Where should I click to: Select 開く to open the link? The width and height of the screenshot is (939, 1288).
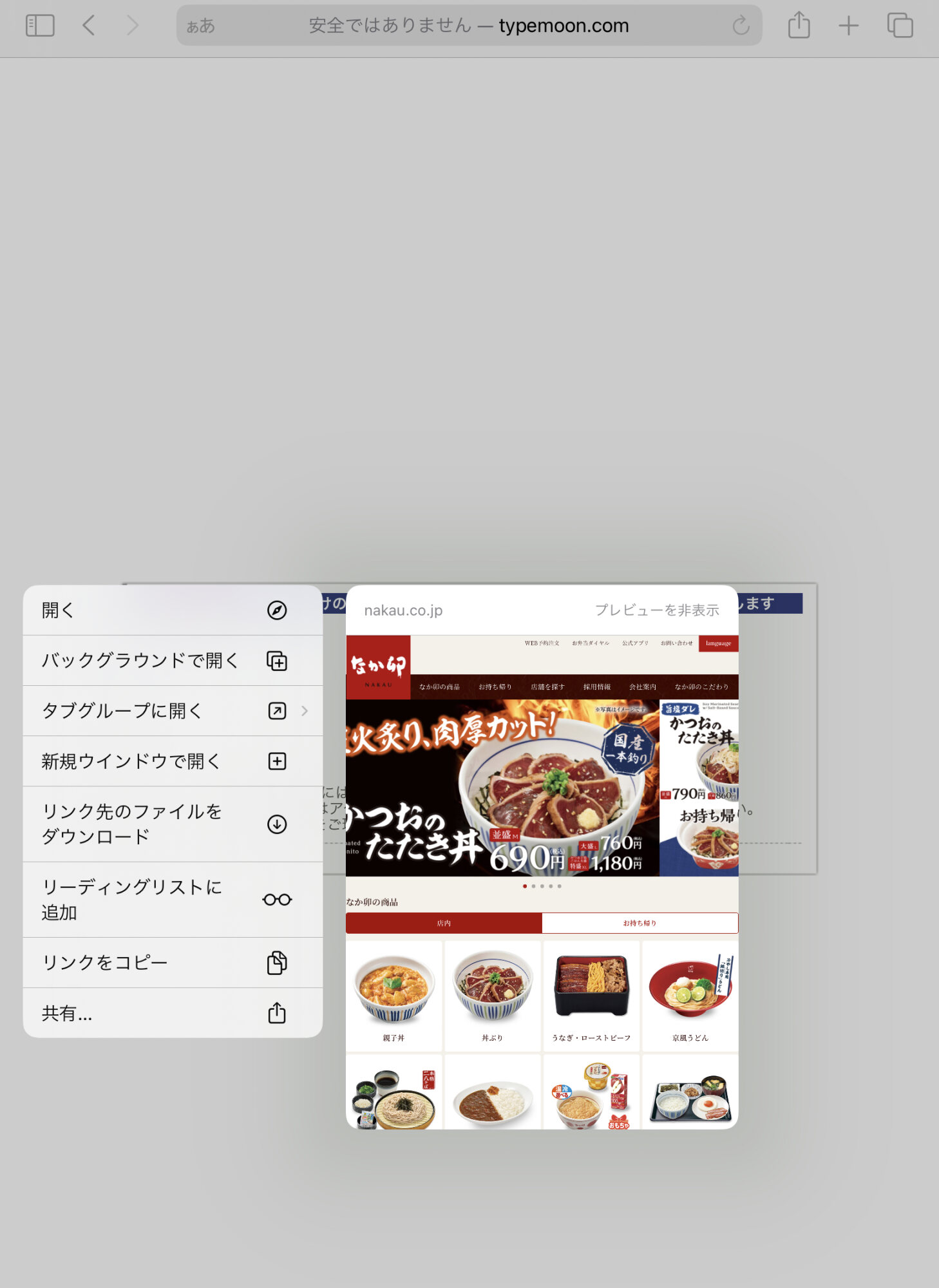pyautogui.click(x=172, y=610)
